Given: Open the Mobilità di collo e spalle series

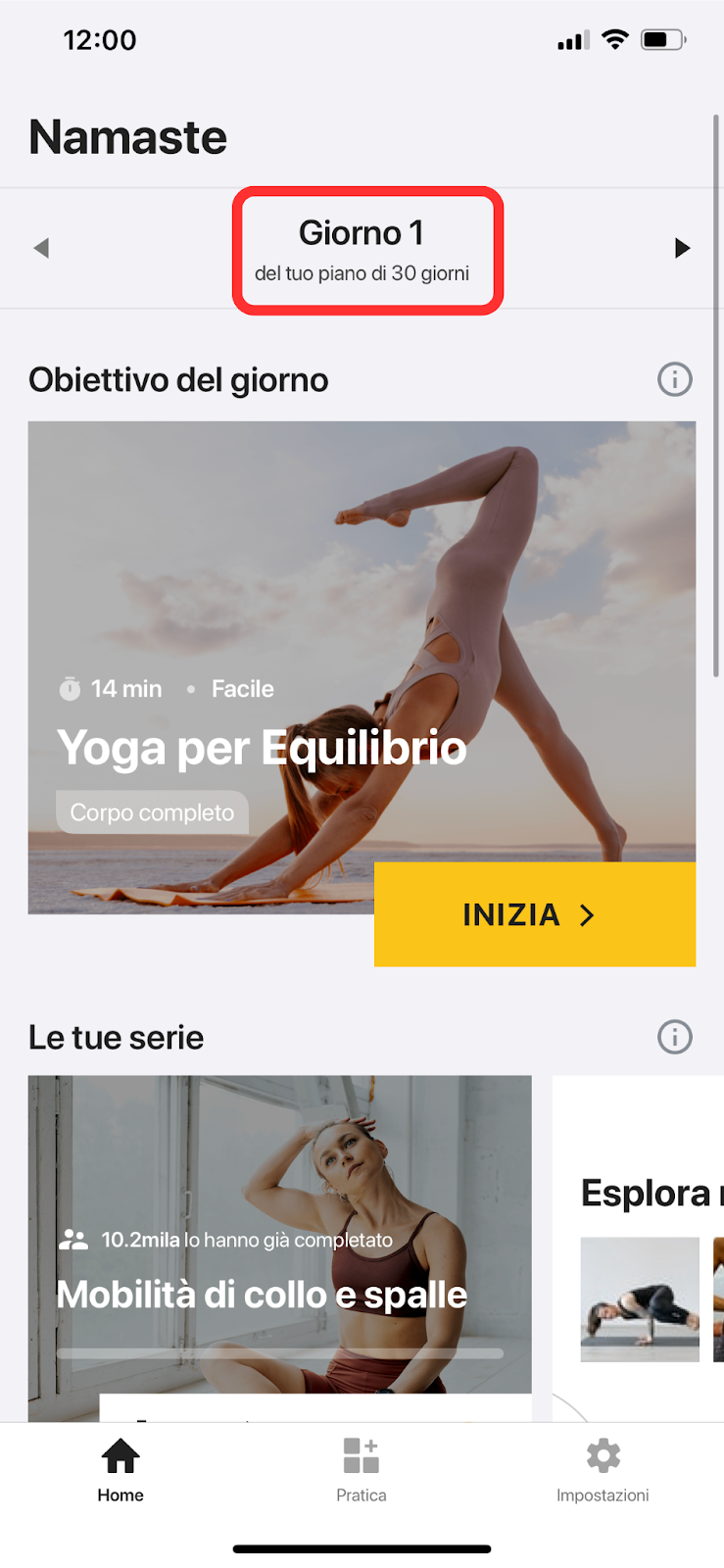Looking at the screenshot, I should coord(279,1249).
